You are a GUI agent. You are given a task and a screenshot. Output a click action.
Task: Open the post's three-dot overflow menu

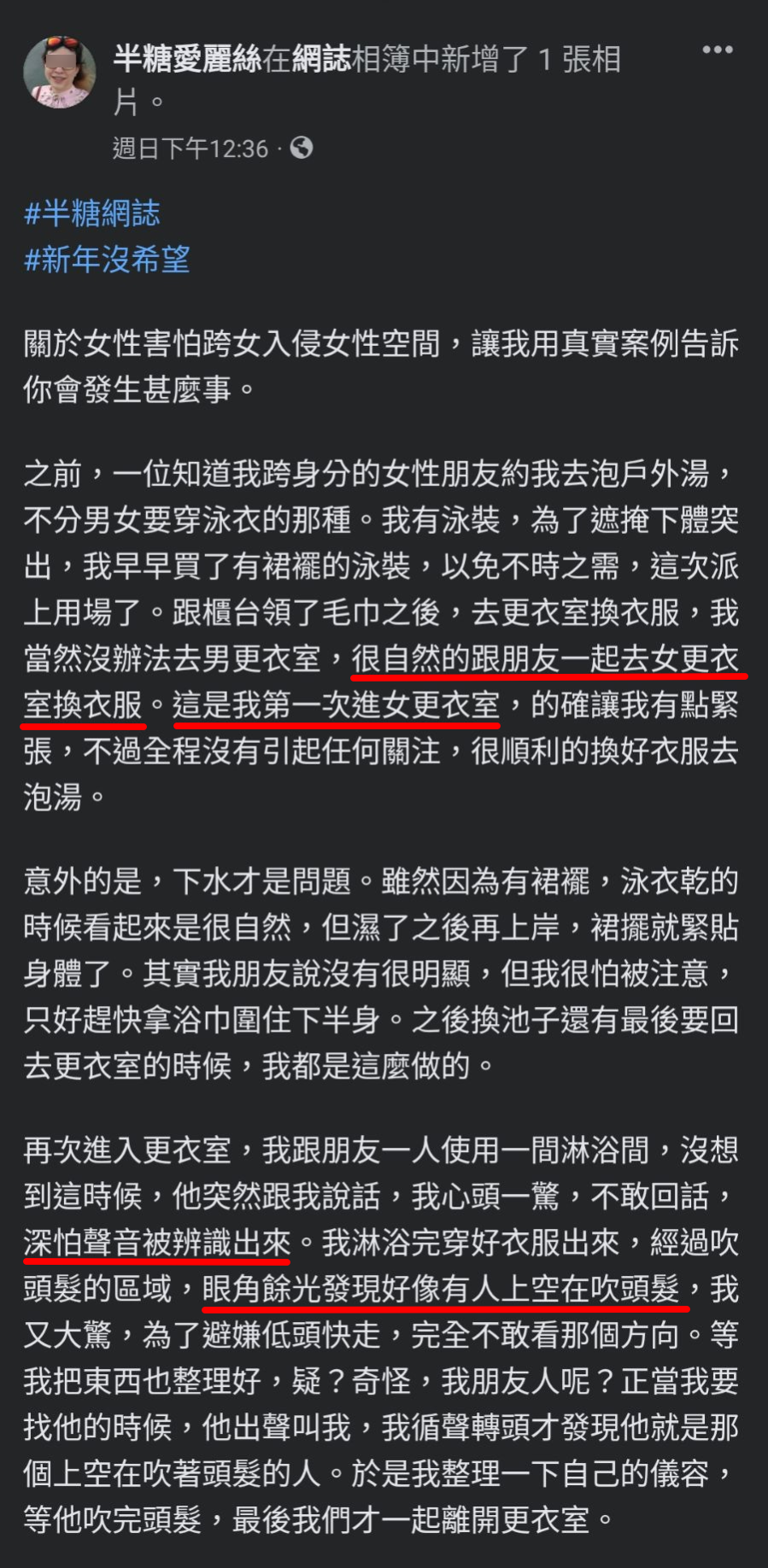[x=717, y=50]
